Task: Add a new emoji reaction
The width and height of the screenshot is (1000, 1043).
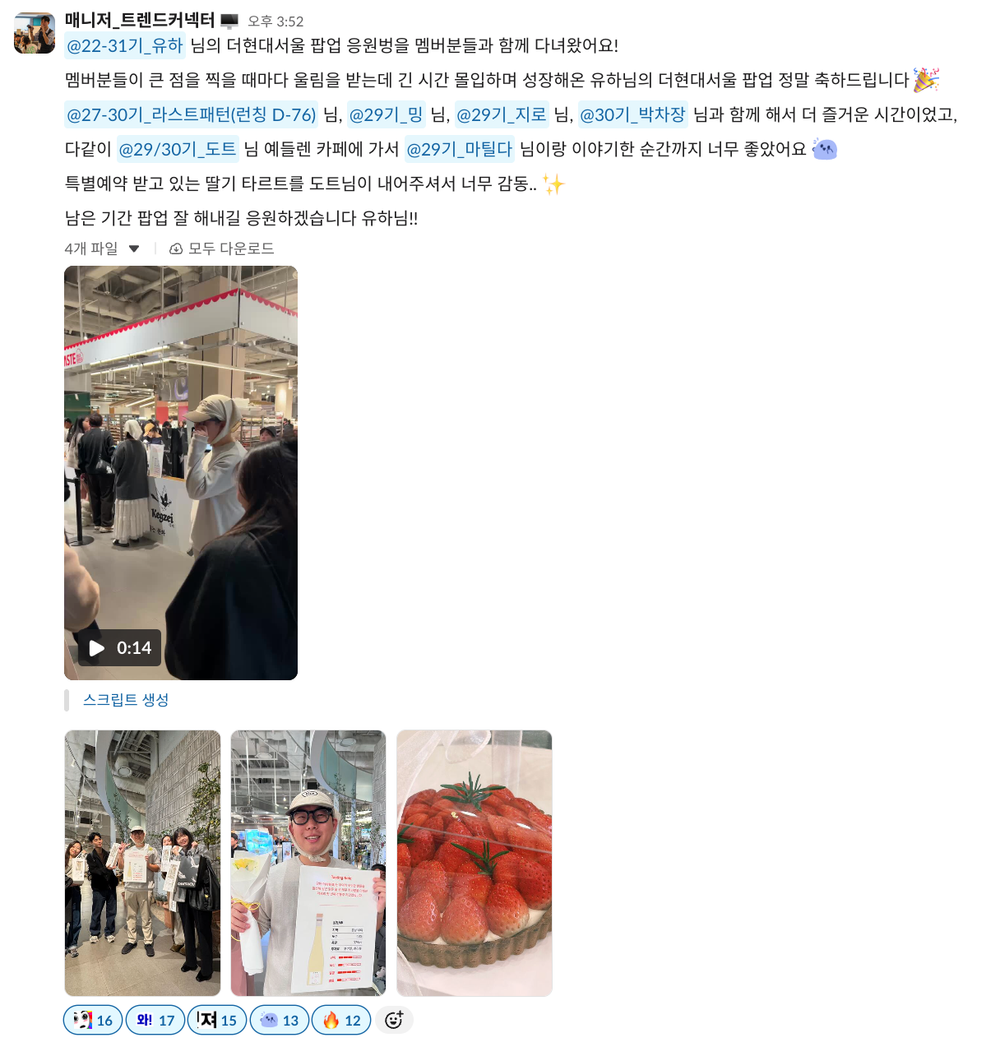Action: tap(394, 1020)
